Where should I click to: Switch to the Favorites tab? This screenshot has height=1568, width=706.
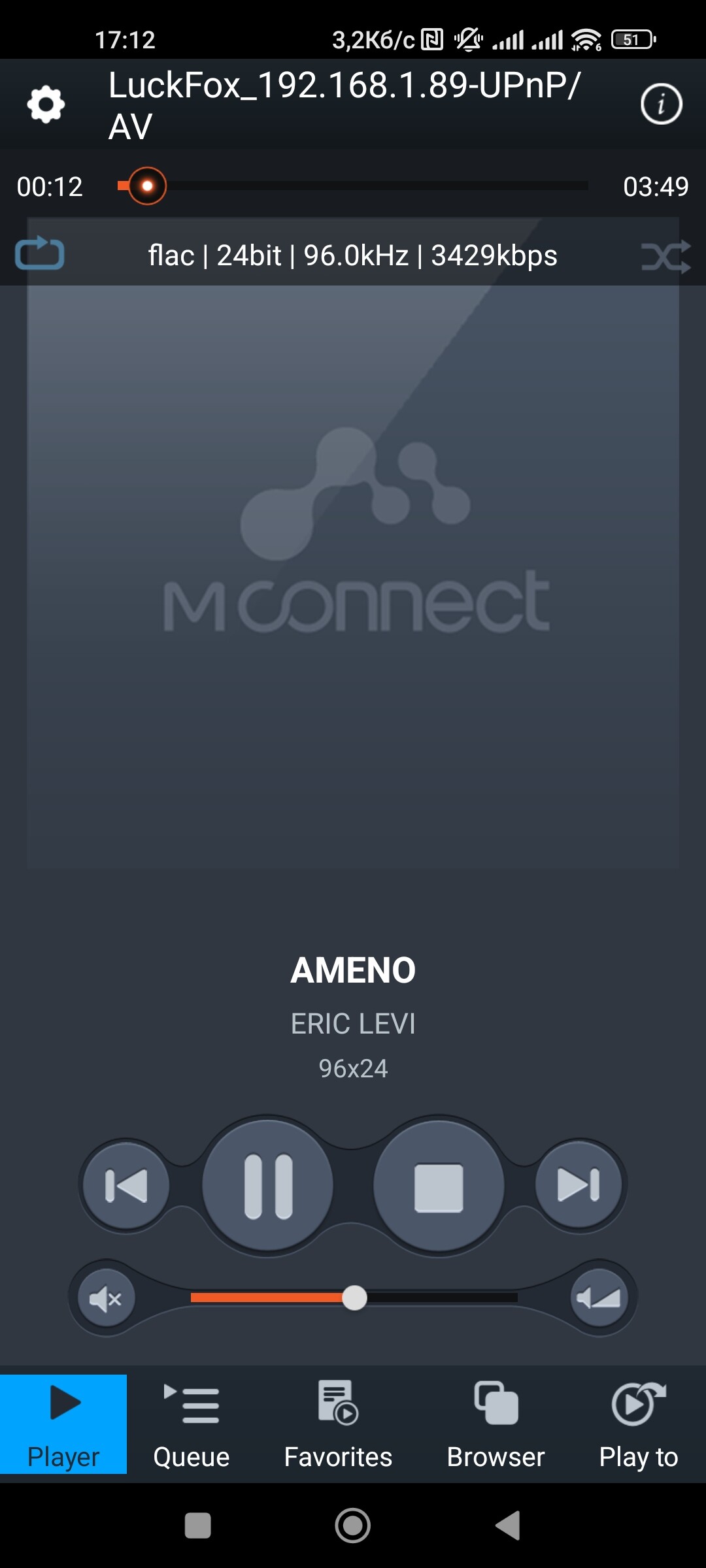click(338, 1426)
